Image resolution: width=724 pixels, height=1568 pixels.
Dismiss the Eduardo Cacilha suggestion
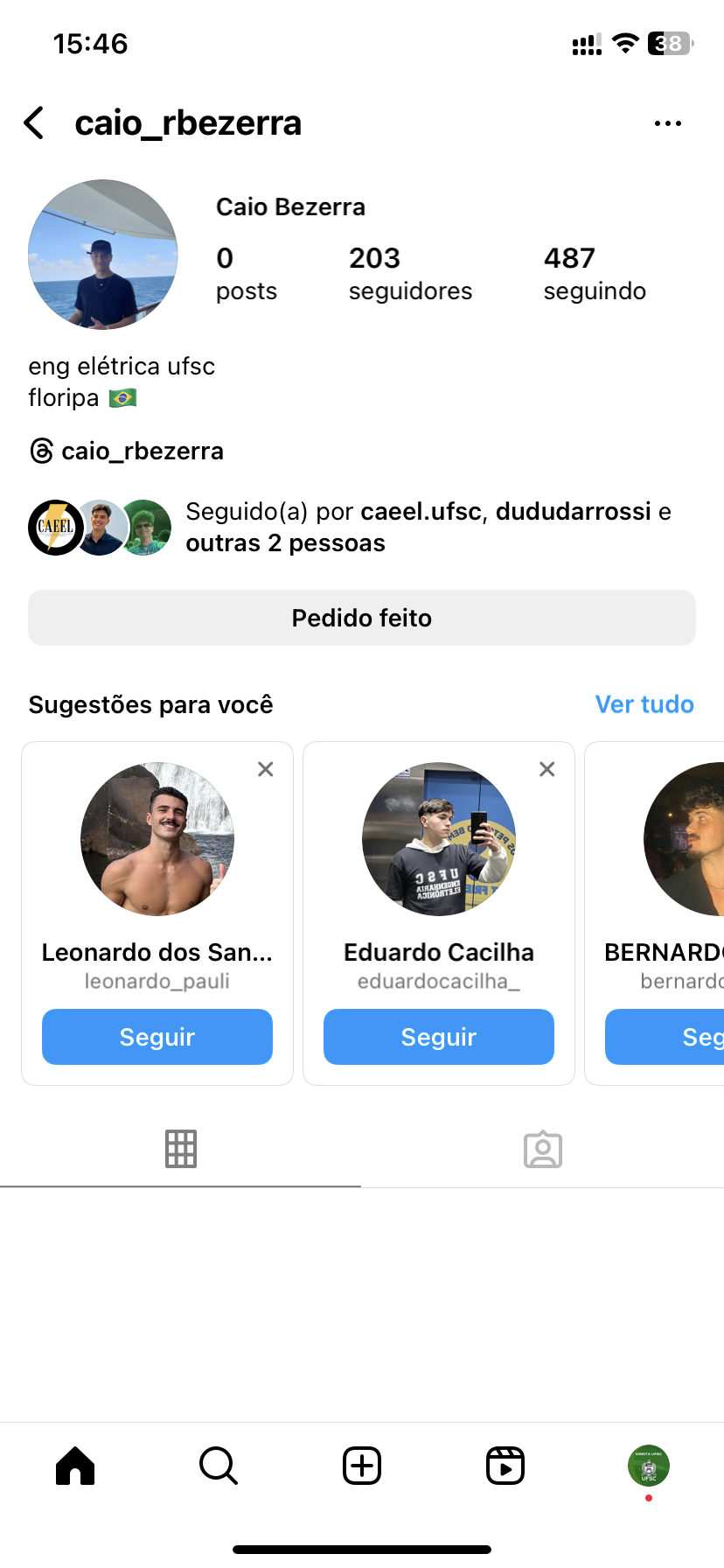[547, 769]
